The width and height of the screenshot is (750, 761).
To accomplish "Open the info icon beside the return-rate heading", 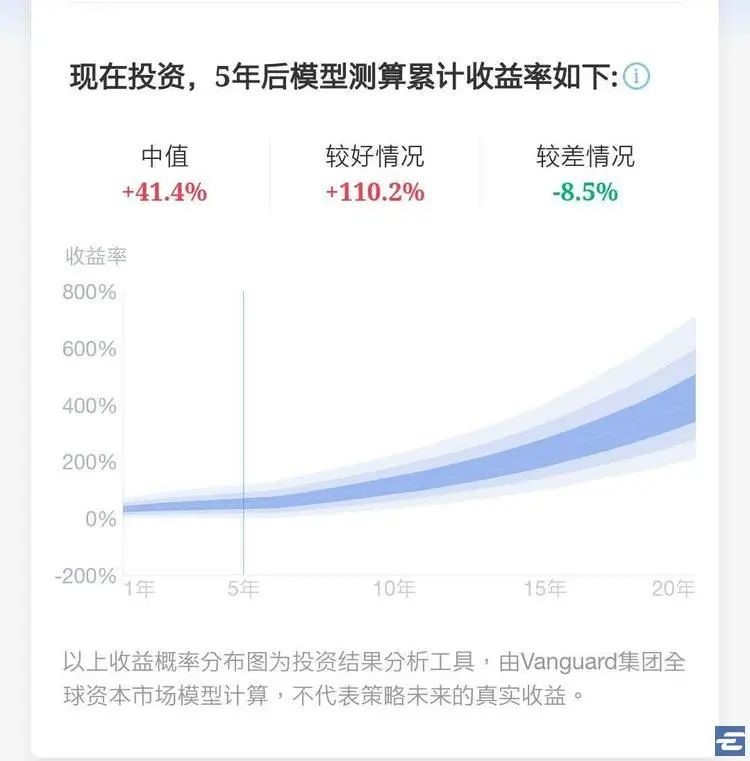I will [637, 77].
